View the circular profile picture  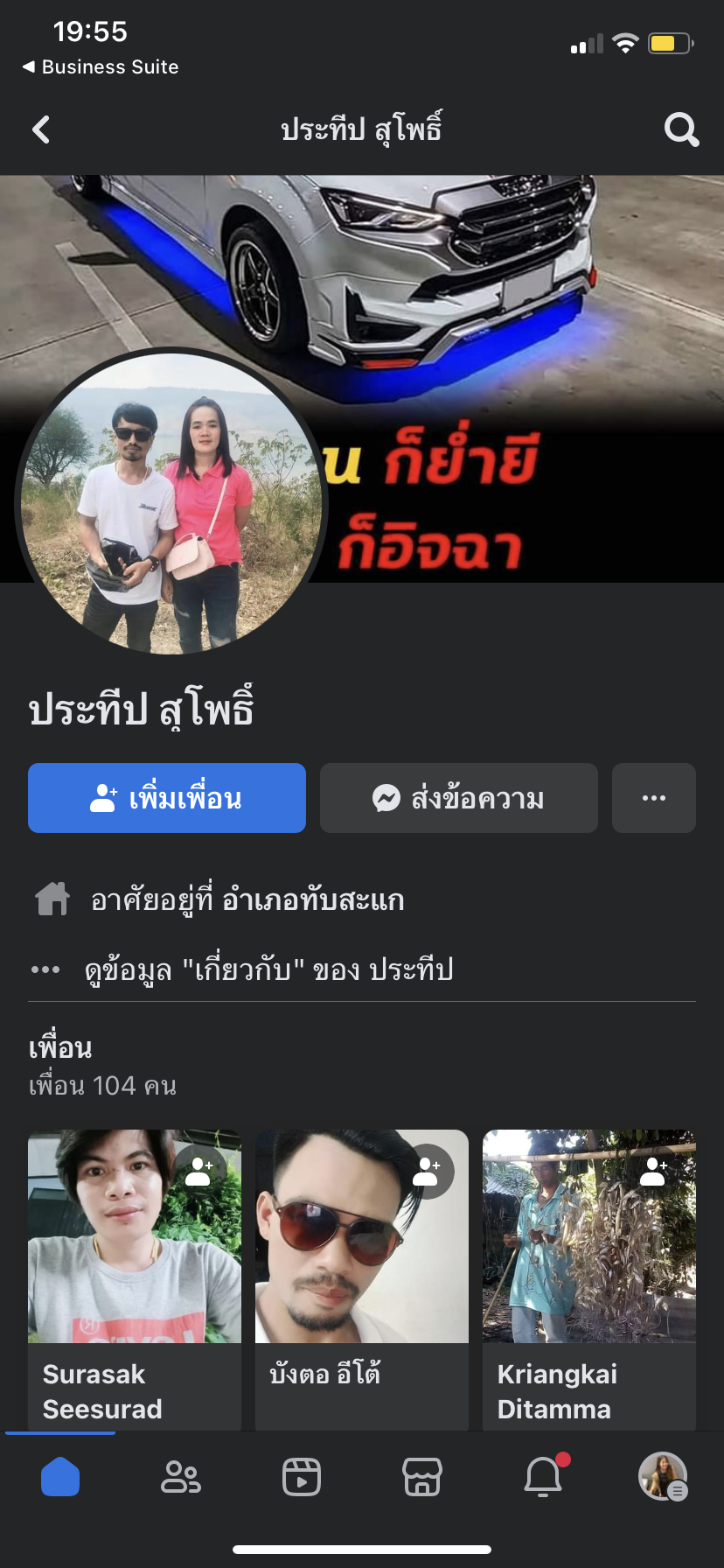click(x=171, y=503)
